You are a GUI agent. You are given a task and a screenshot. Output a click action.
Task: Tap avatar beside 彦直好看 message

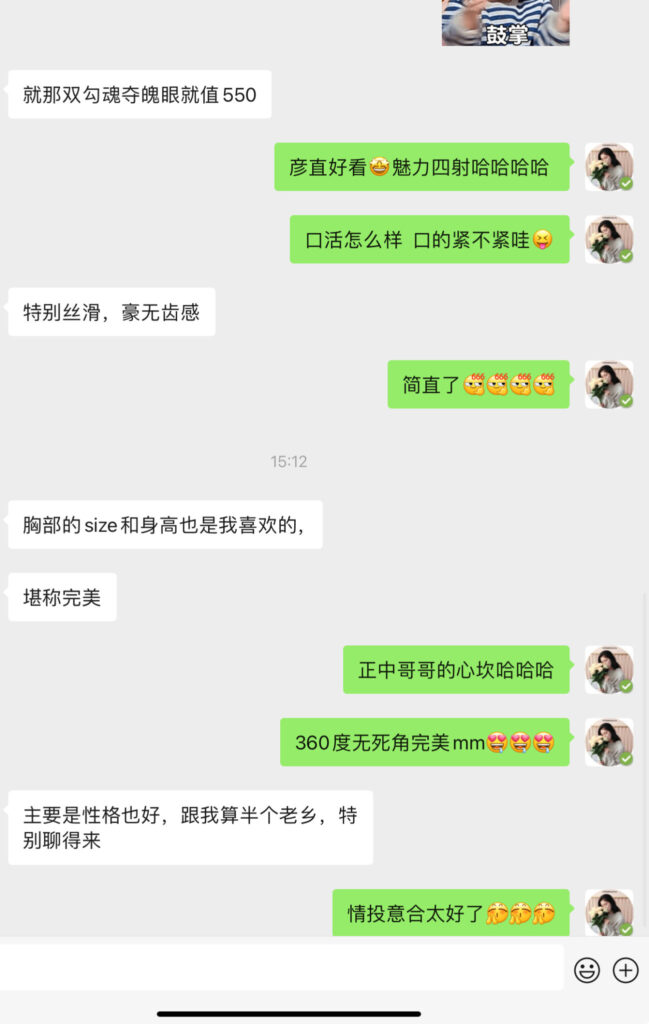609,167
